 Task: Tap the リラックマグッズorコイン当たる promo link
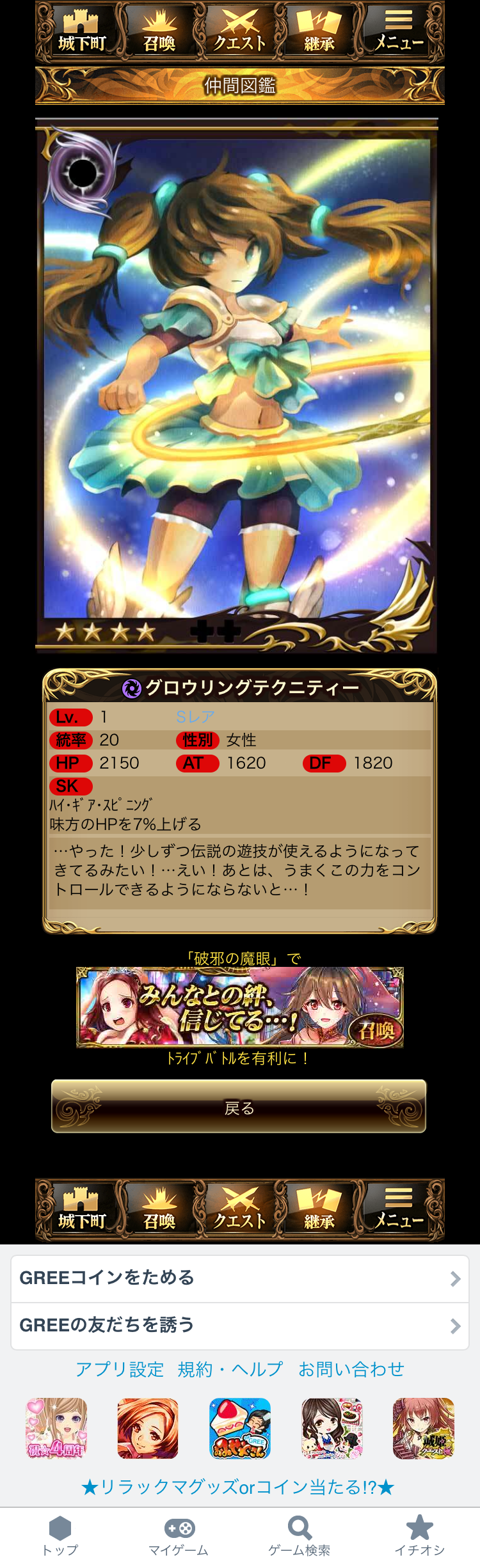[238, 1487]
